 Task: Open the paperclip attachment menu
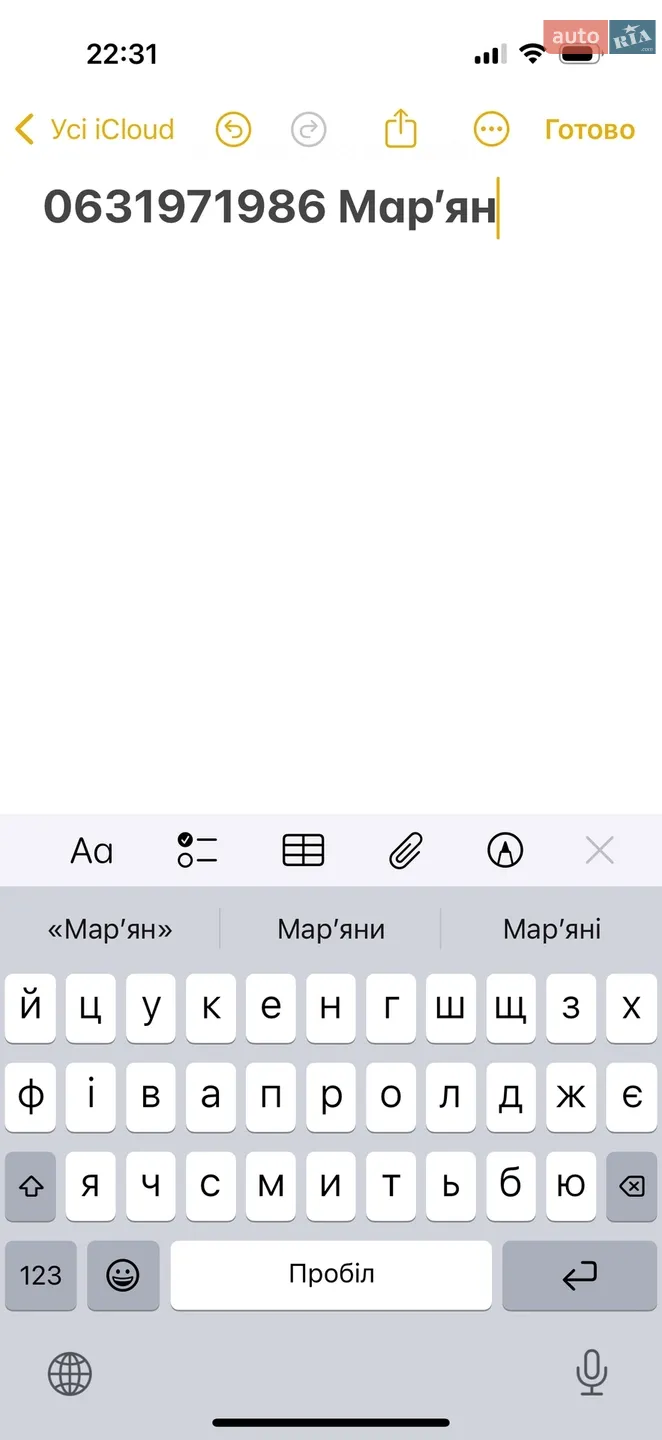(x=406, y=851)
